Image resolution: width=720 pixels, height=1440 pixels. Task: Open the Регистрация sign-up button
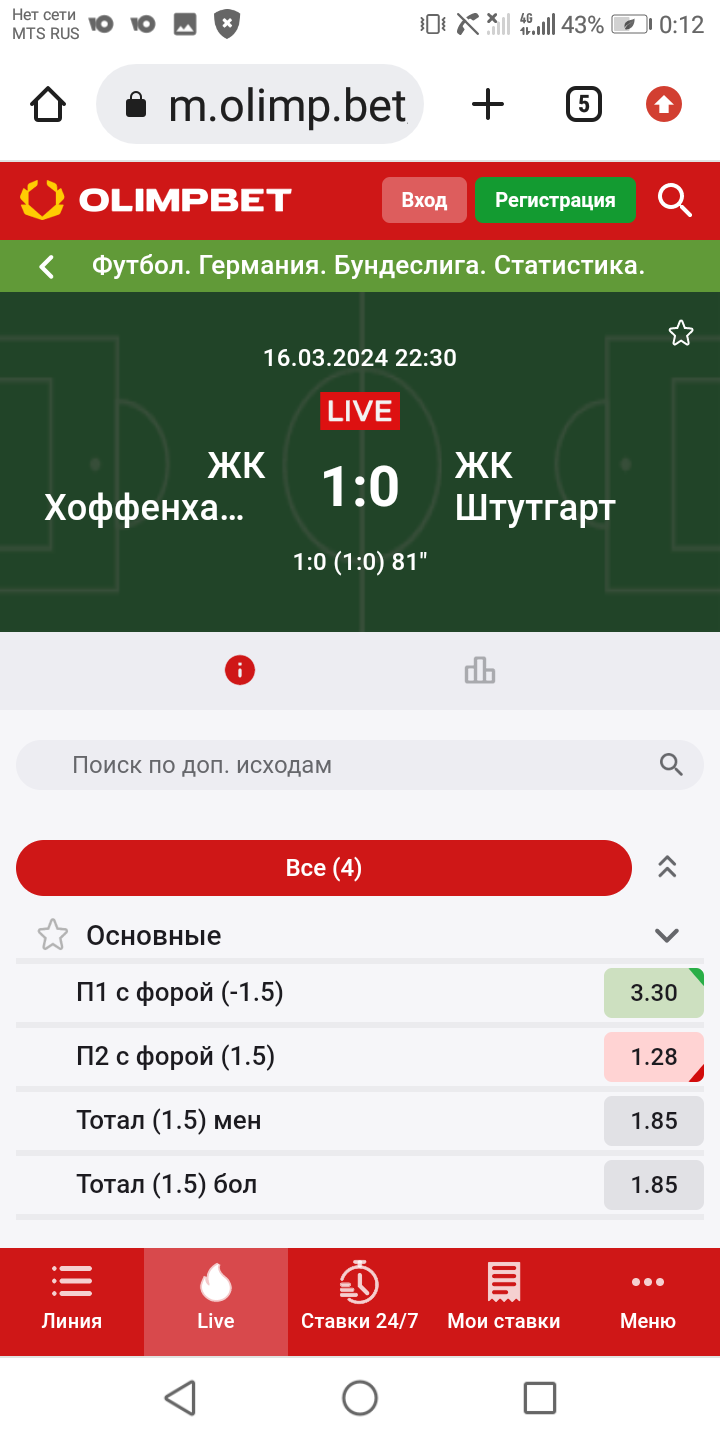click(555, 200)
